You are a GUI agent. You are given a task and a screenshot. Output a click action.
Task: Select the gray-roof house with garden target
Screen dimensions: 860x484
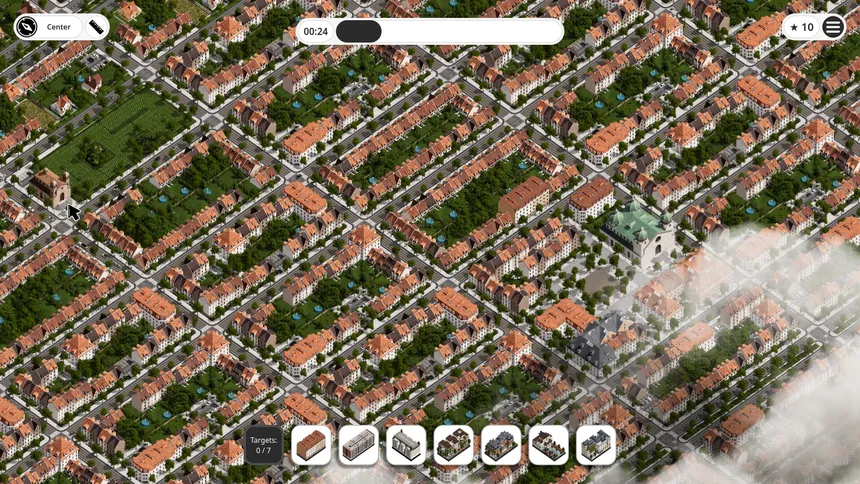501,445
